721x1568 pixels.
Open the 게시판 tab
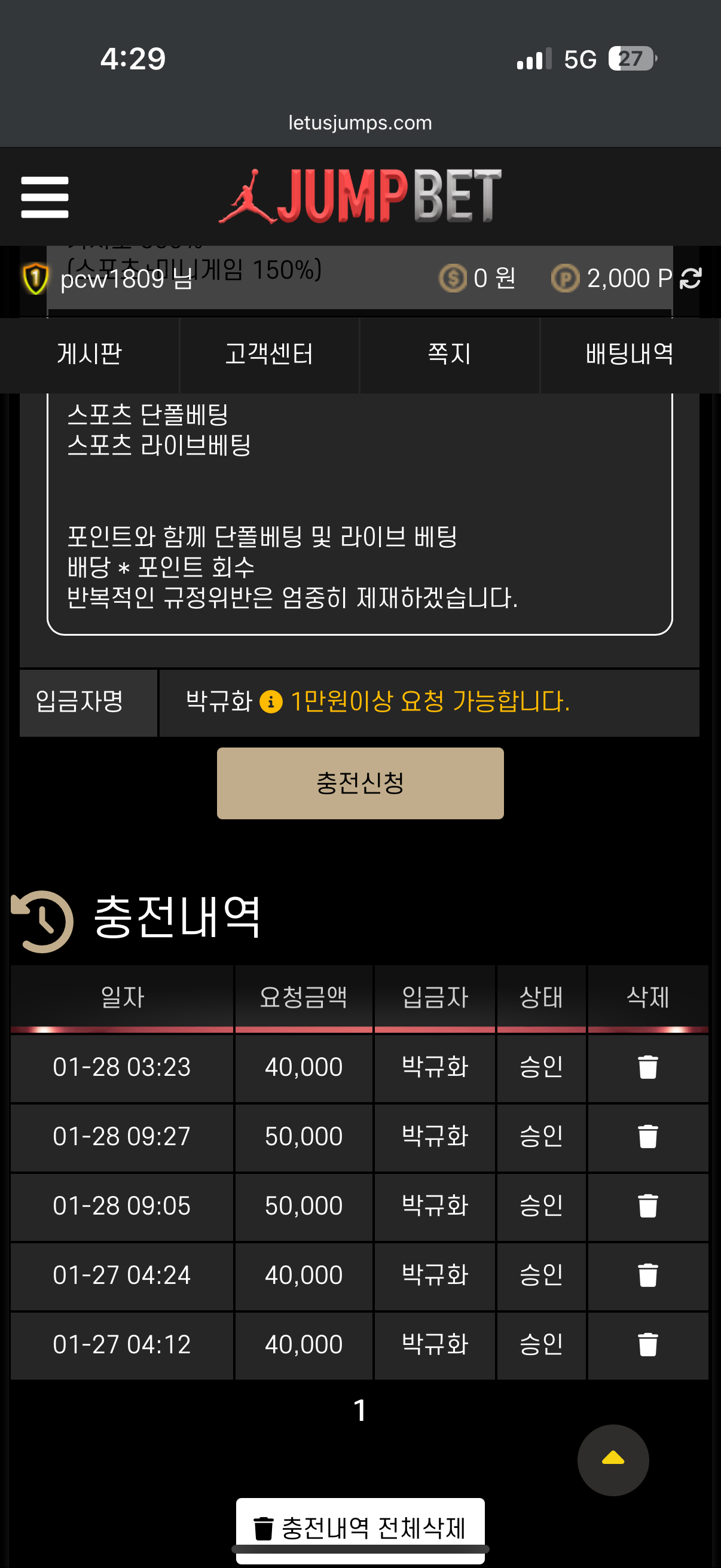(x=90, y=354)
